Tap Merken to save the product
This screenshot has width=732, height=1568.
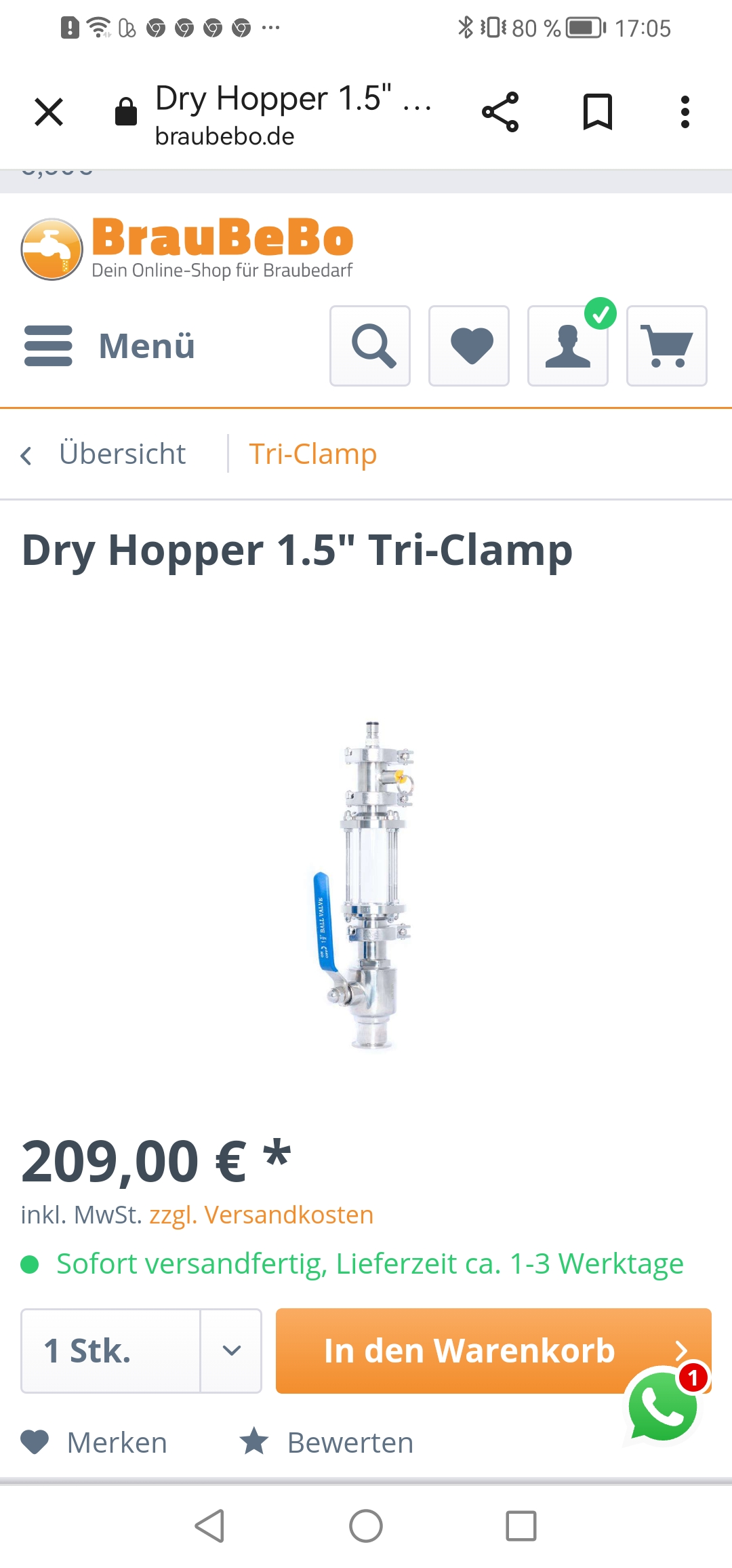tap(95, 1443)
